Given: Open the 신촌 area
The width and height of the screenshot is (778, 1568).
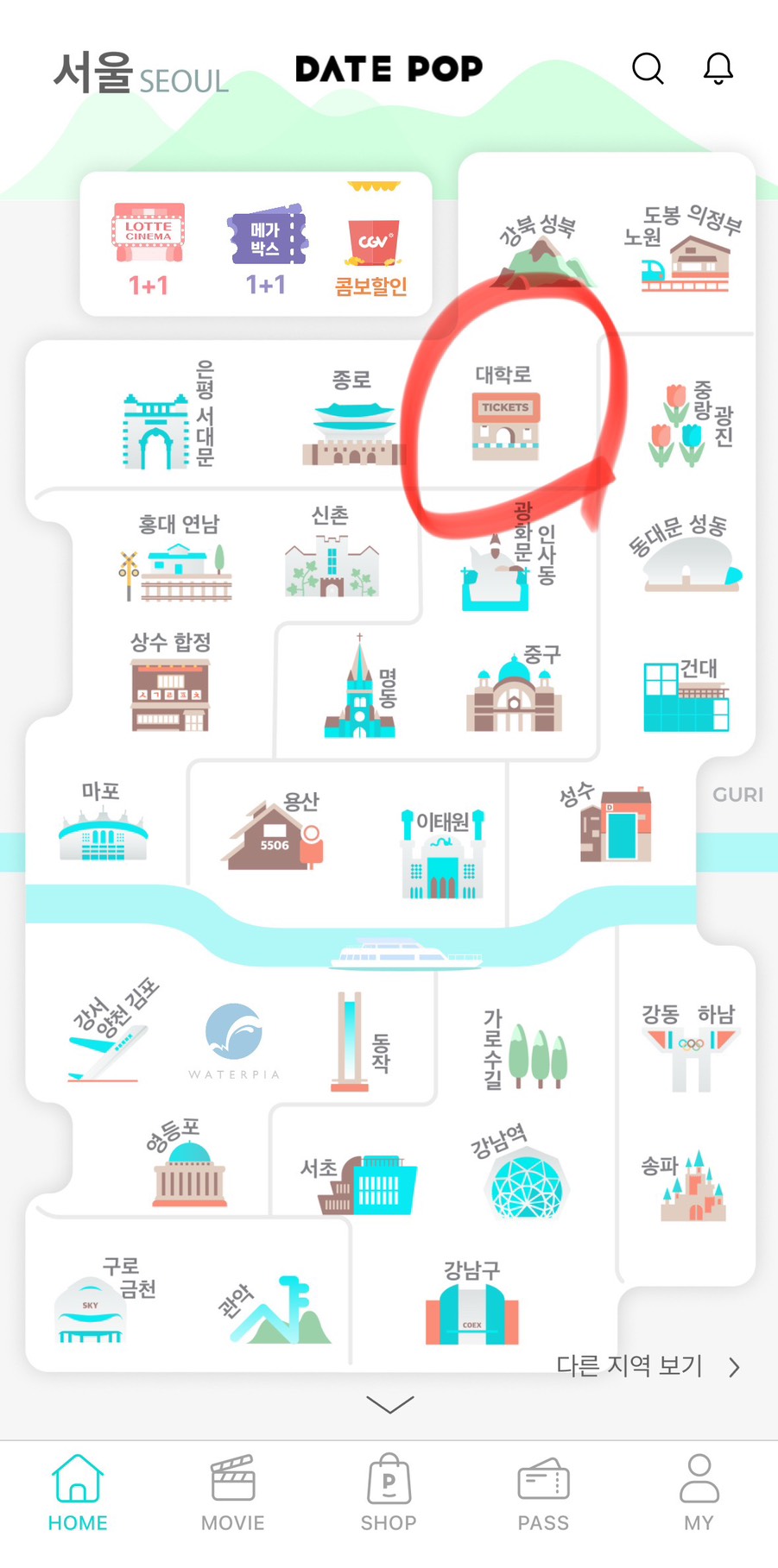Looking at the screenshot, I should (332, 555).
